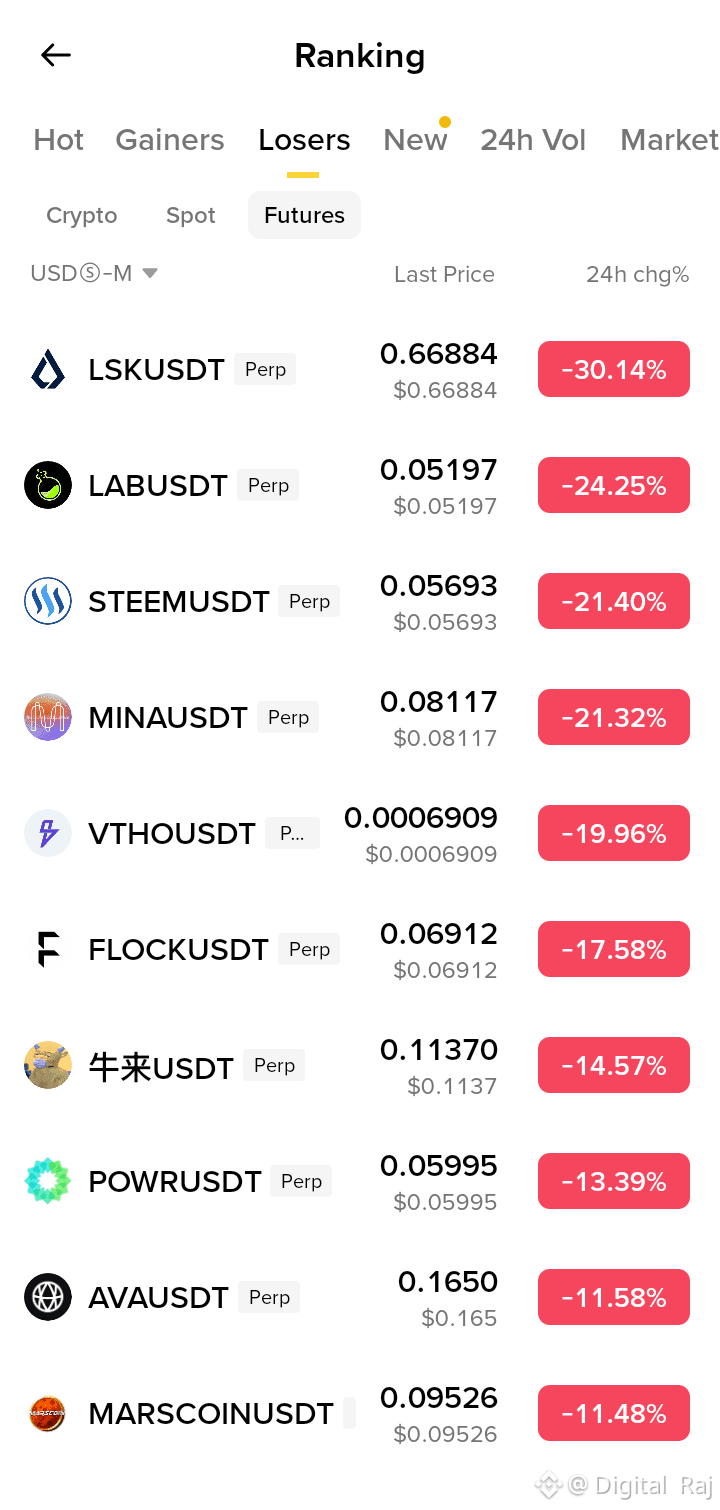Open the POWRUSDT row

pyautogui.click(x=360, y=1182)
